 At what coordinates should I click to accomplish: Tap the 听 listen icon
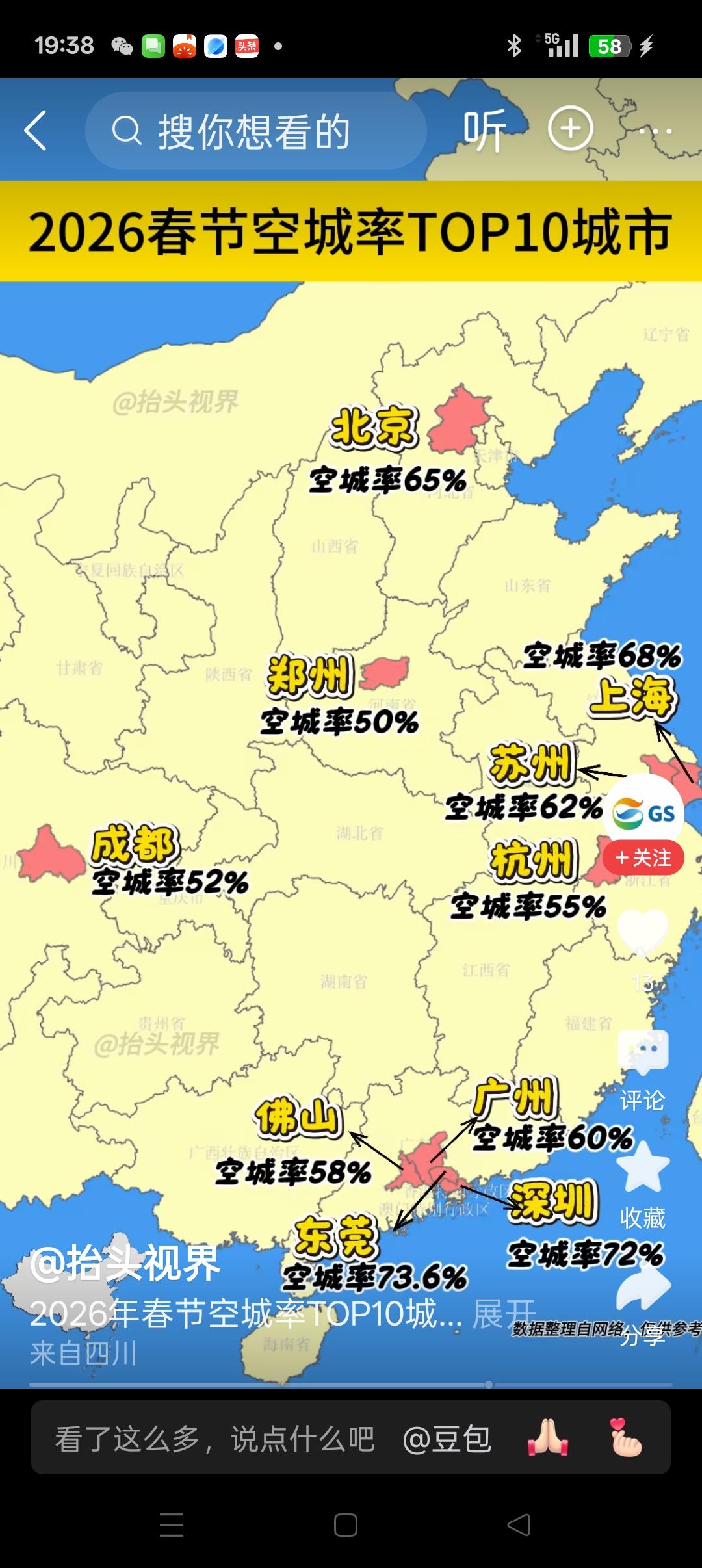point(484,130)
